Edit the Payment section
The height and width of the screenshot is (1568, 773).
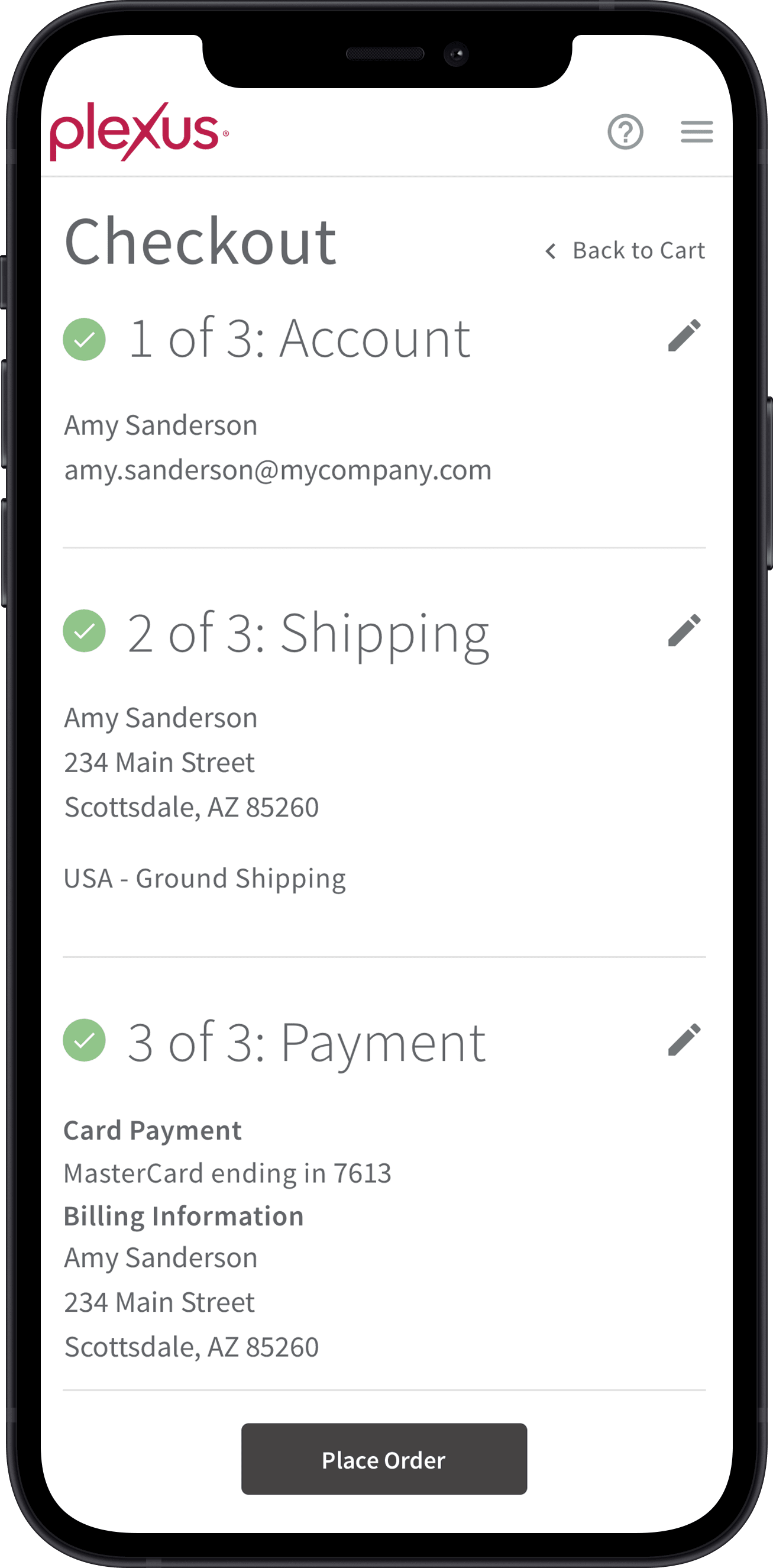pos(684,1039)
